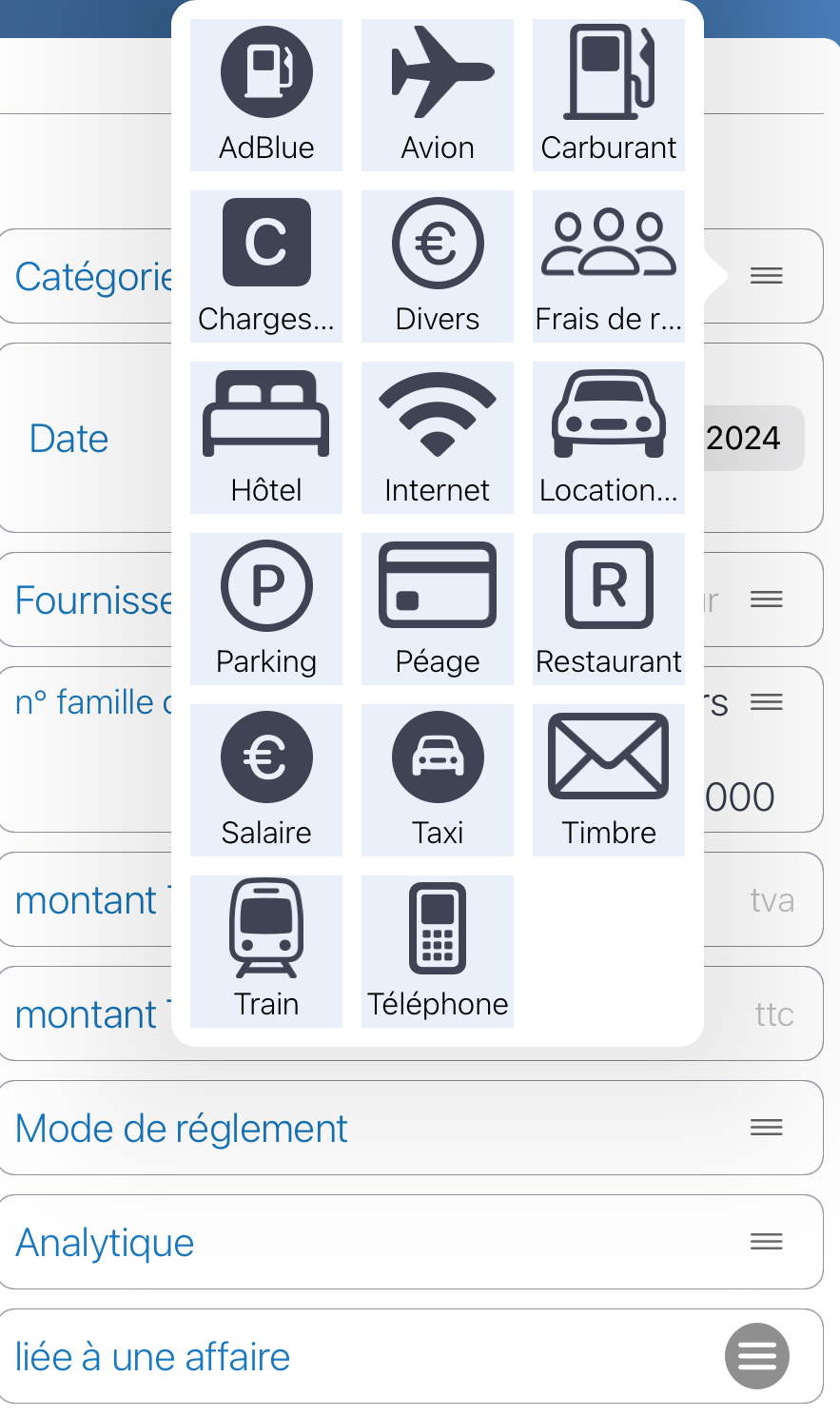Select Péage from the grid
The height and width of the screenshot is (1416, 840).
coord(438,609)
